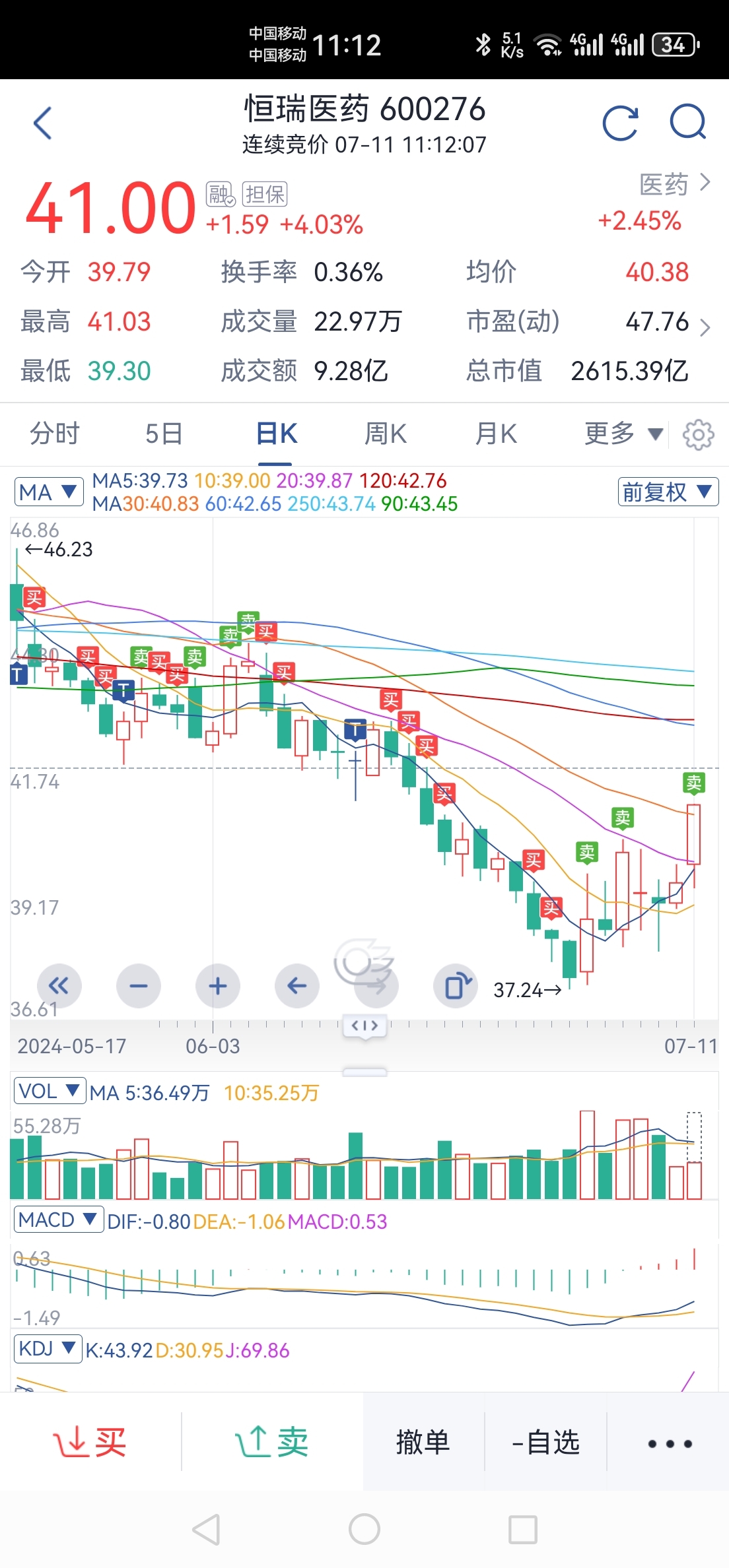Tap the 撤单 cancel order button
729x1568 pixels.
423,1442
